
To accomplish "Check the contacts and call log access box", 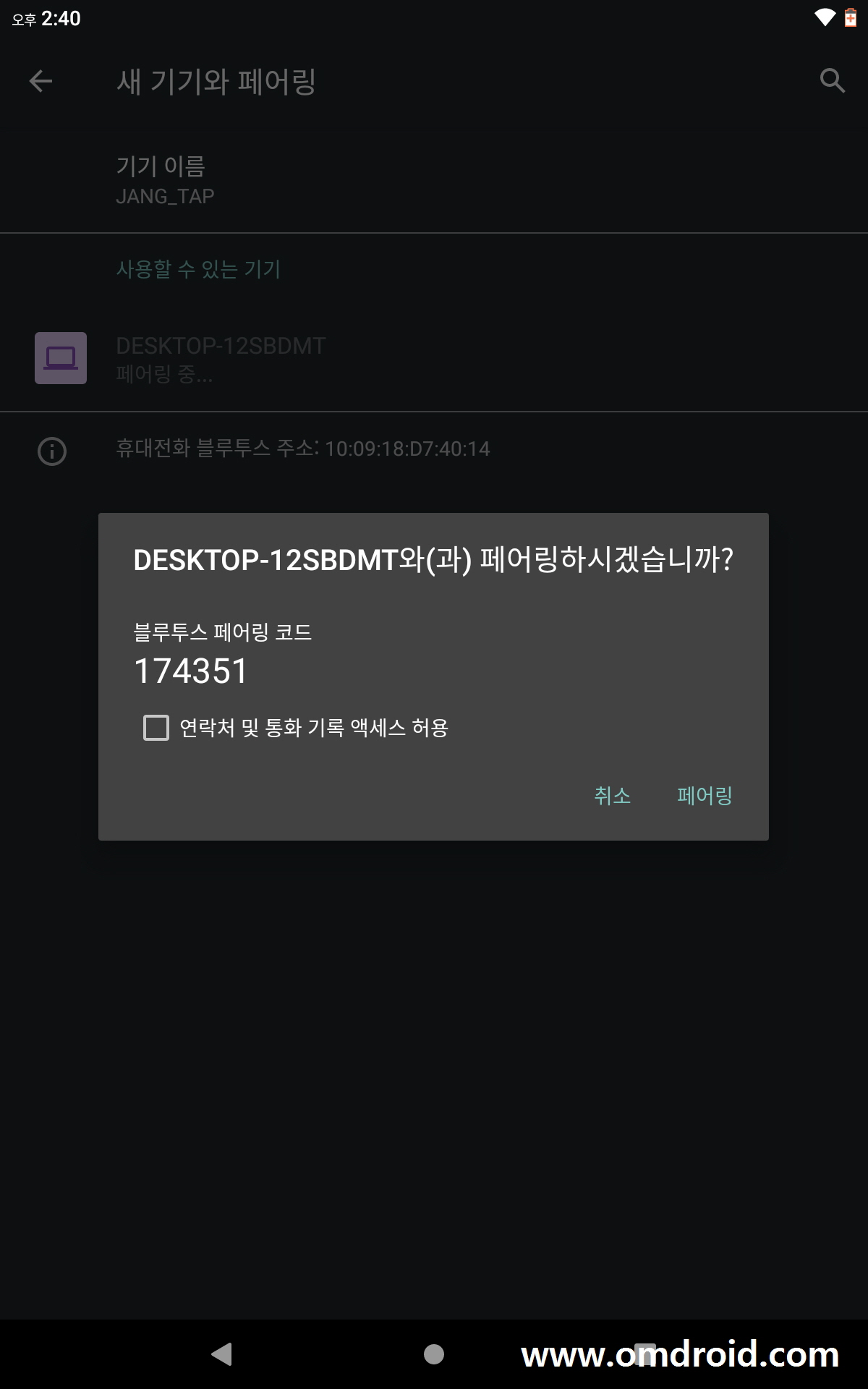I will coord(156,728).
